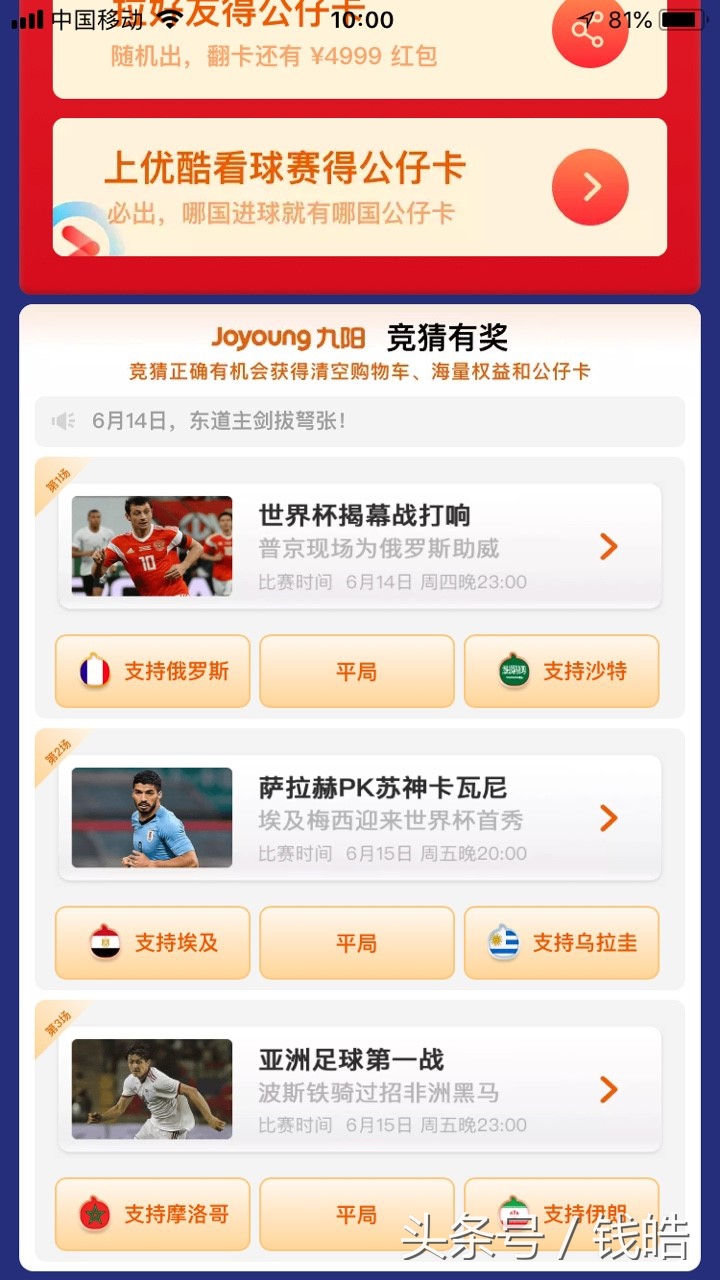Tap the Morocco flag icon
The image size is (720, 1280).
[x=95, y=1213]
